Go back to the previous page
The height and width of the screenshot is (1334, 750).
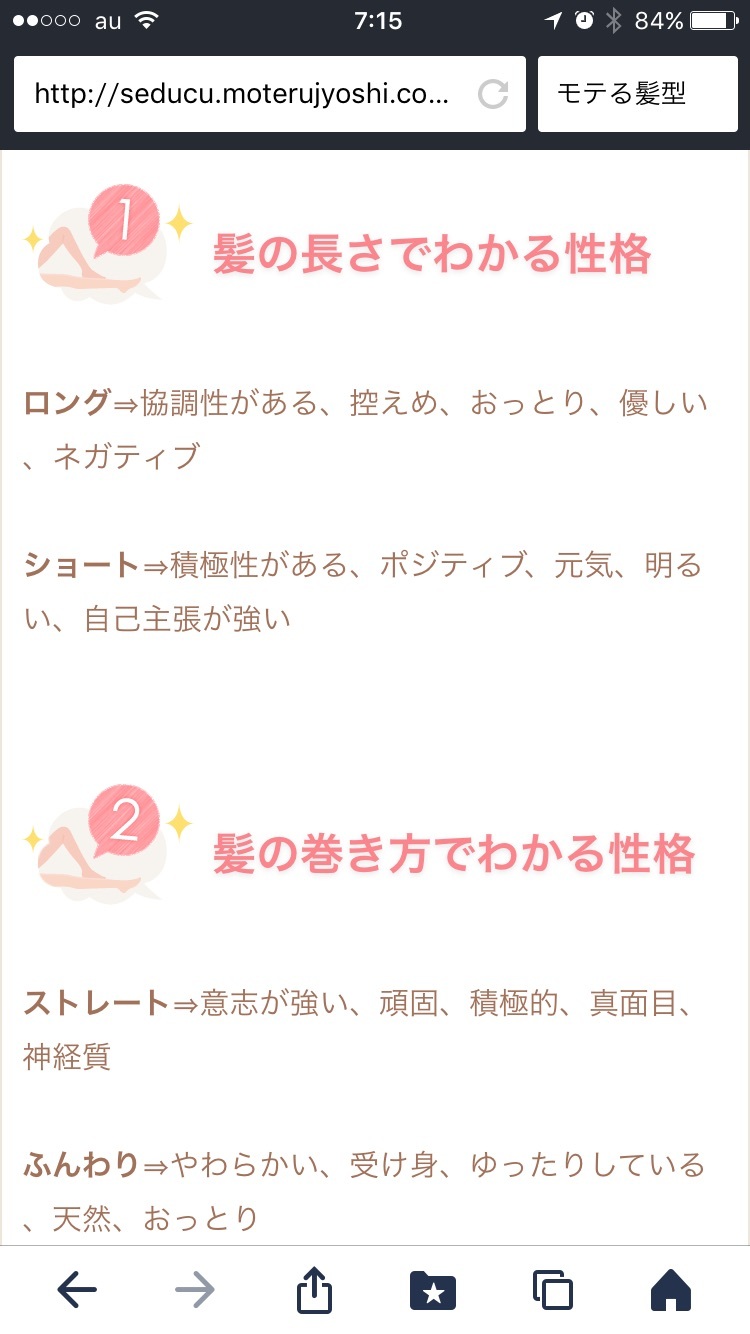pos(77,1290)
